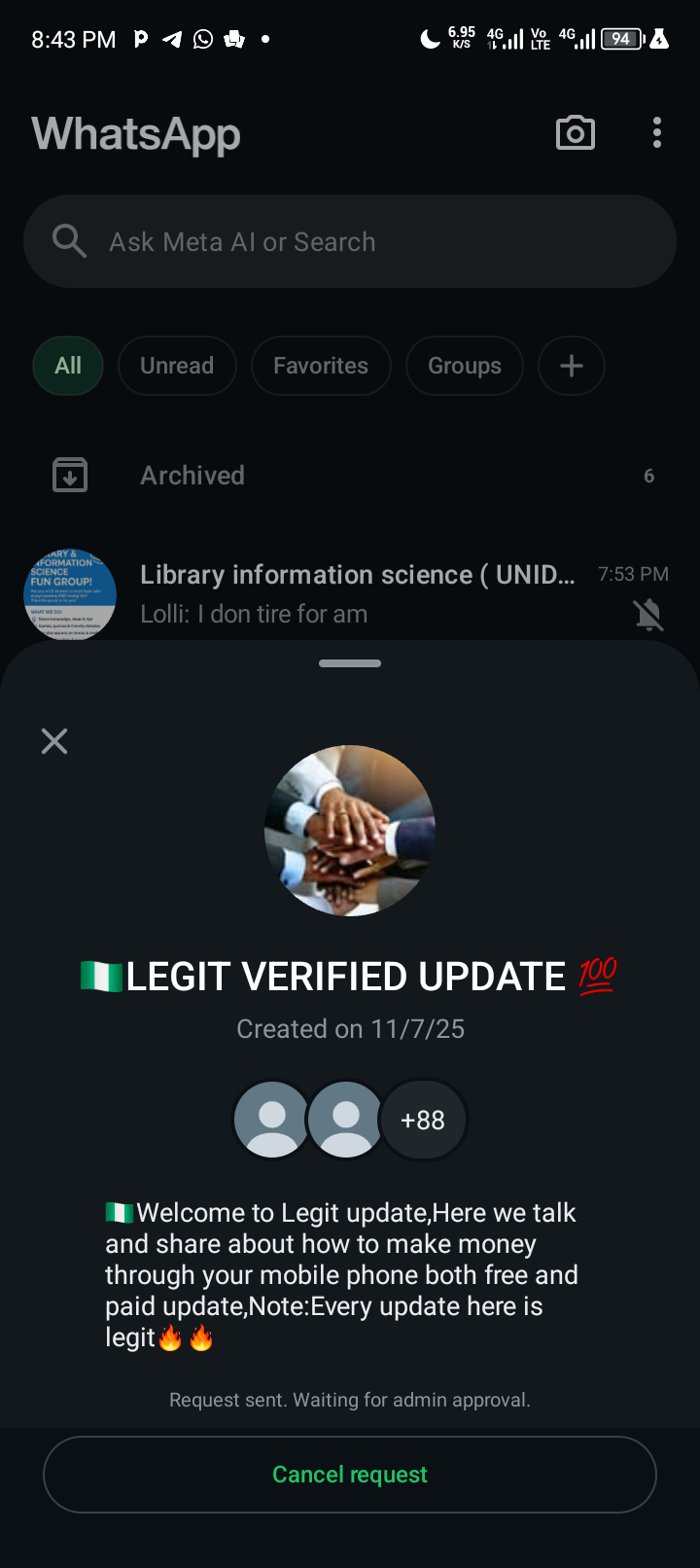Screen dimensions: 700x1568
Task: Open the three-dot overflow menu
Action: pyautogui.click(x=657, y=133)
